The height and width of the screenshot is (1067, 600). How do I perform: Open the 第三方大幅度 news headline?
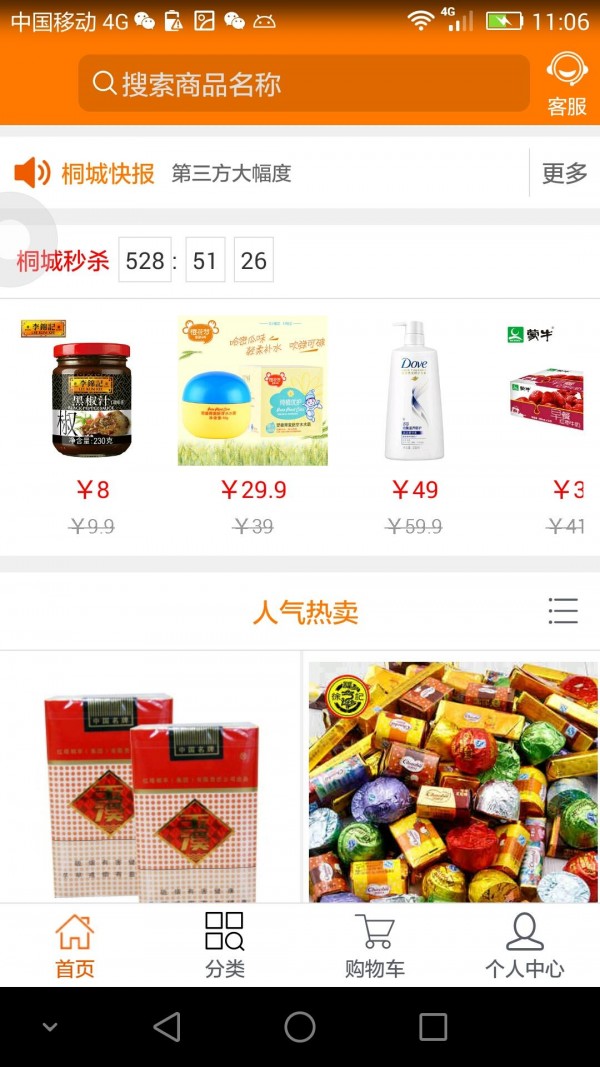231,173
